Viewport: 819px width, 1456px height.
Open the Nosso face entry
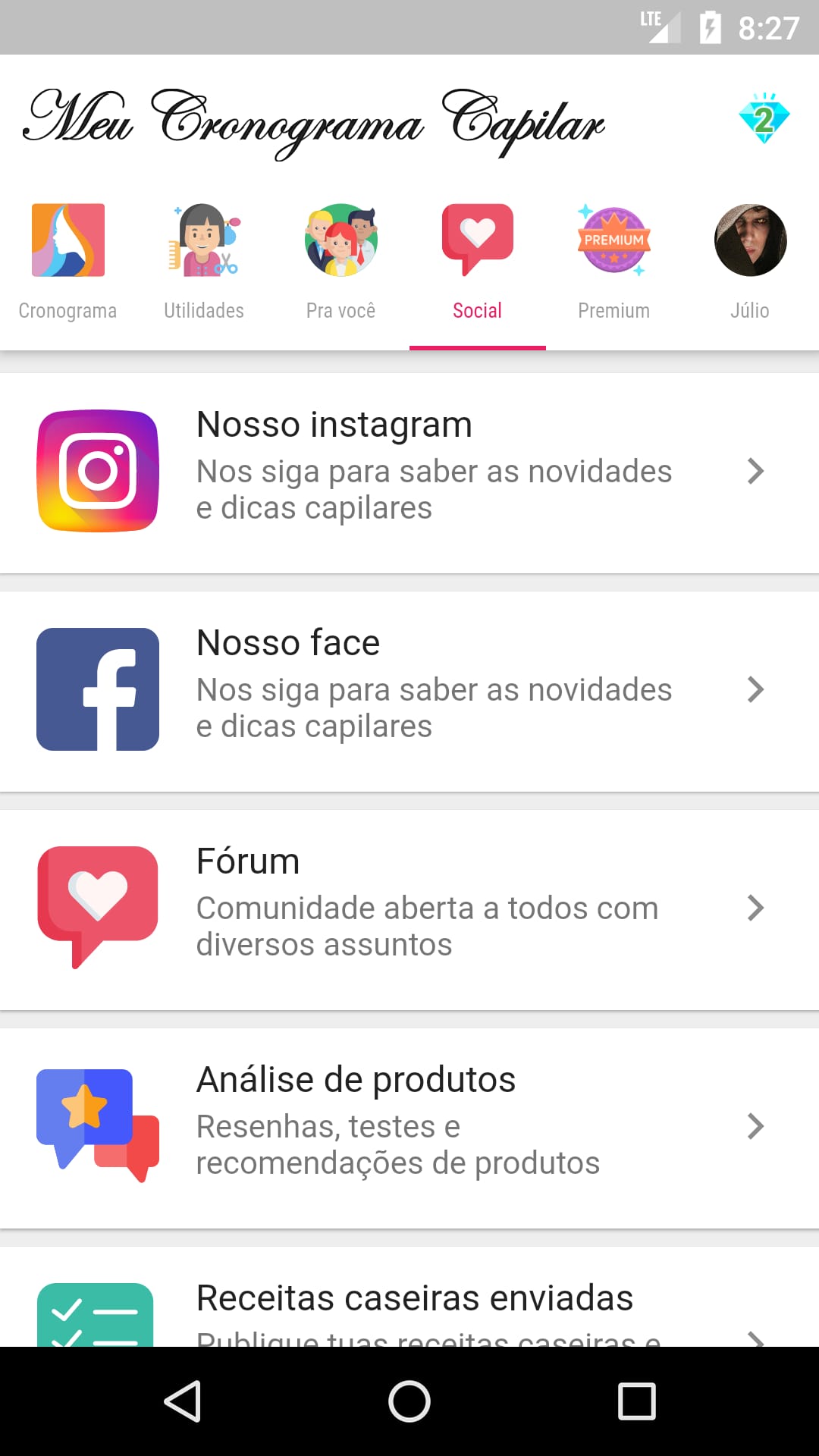click(x=409, y=689)
